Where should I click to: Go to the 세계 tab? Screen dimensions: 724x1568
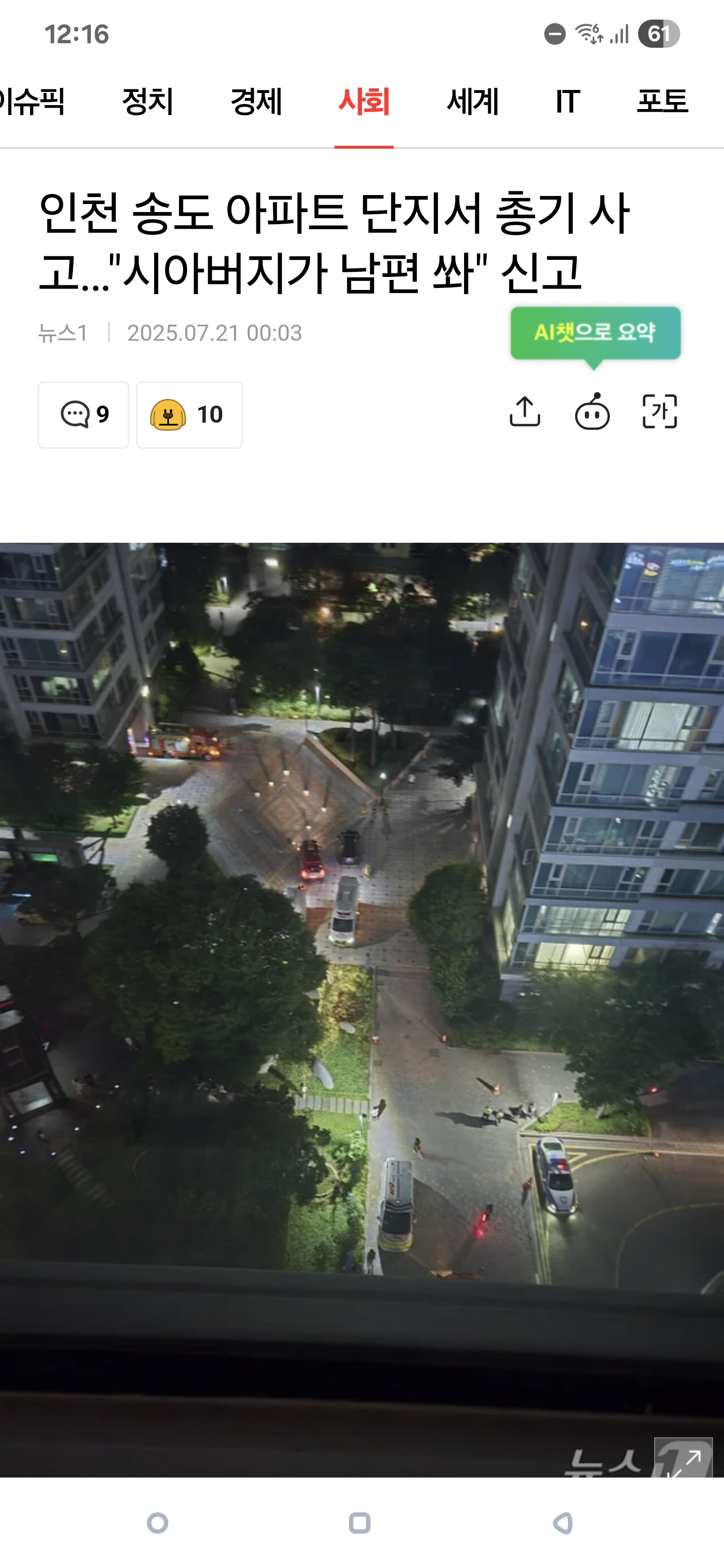[x=473, y=101]
